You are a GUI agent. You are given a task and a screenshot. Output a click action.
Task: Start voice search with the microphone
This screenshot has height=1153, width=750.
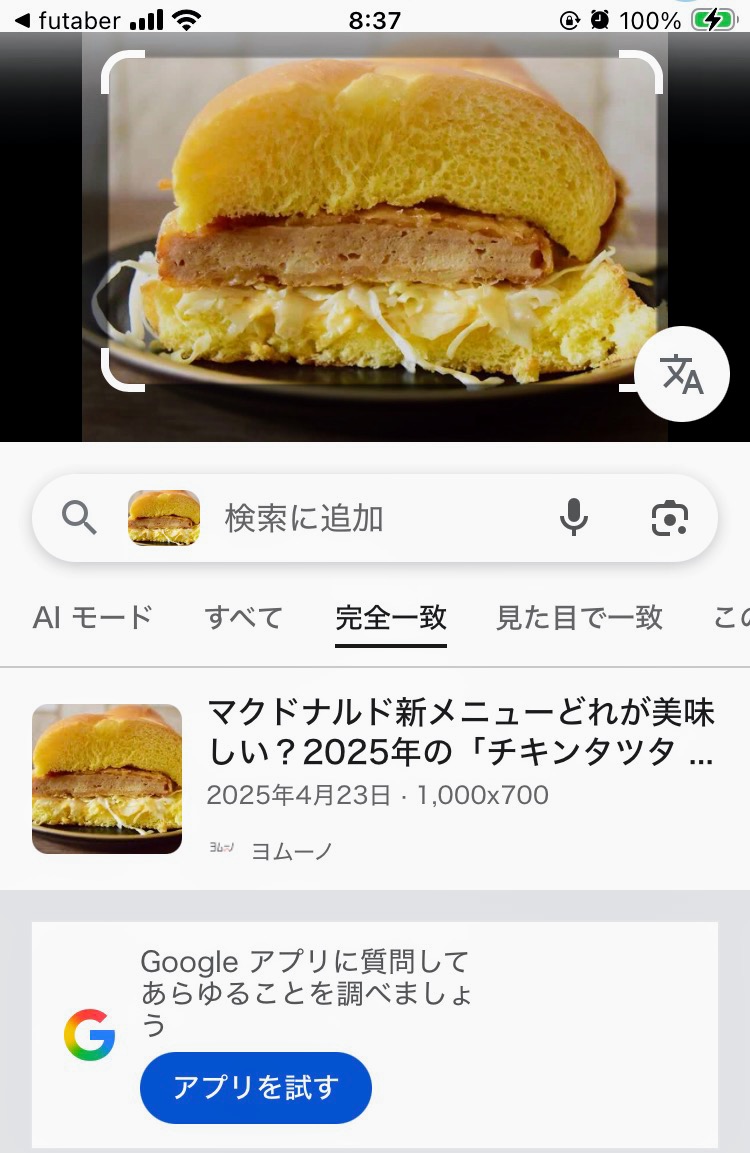574,518
